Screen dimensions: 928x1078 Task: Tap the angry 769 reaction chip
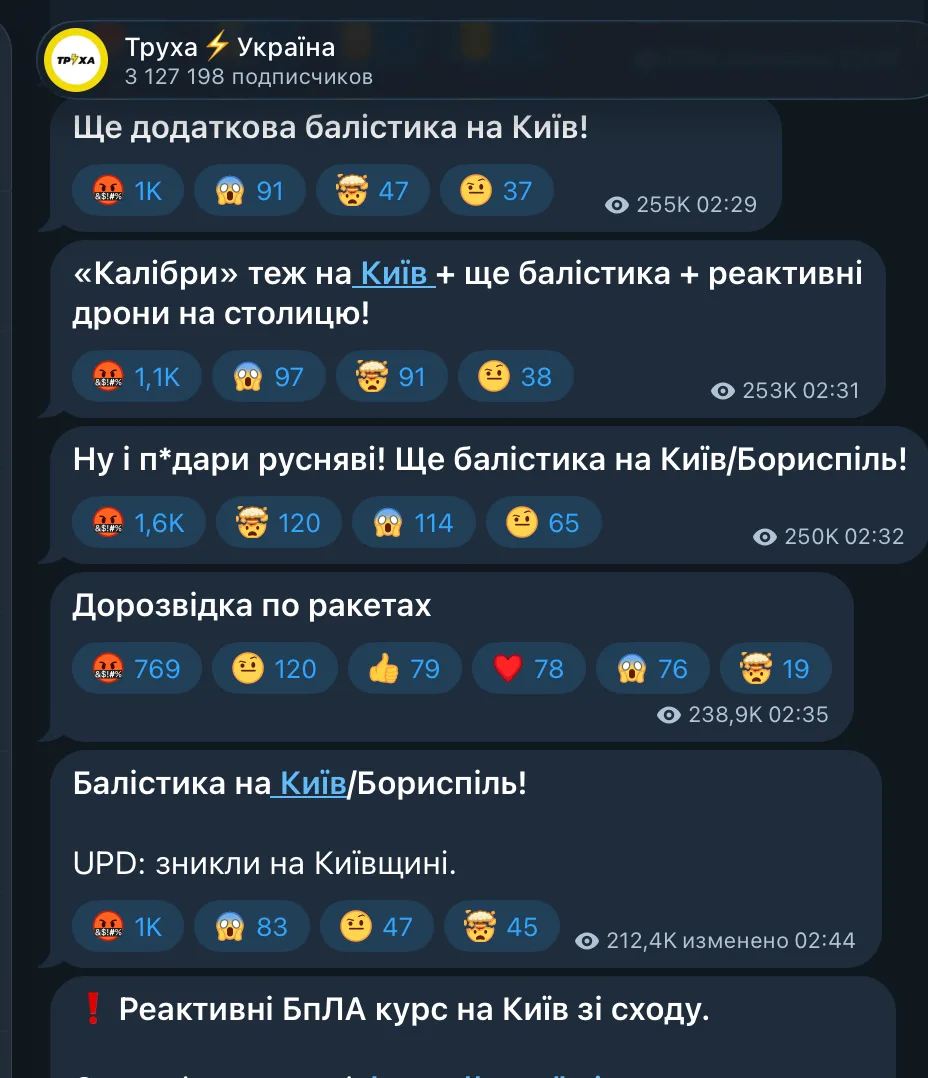pos(137,668)
